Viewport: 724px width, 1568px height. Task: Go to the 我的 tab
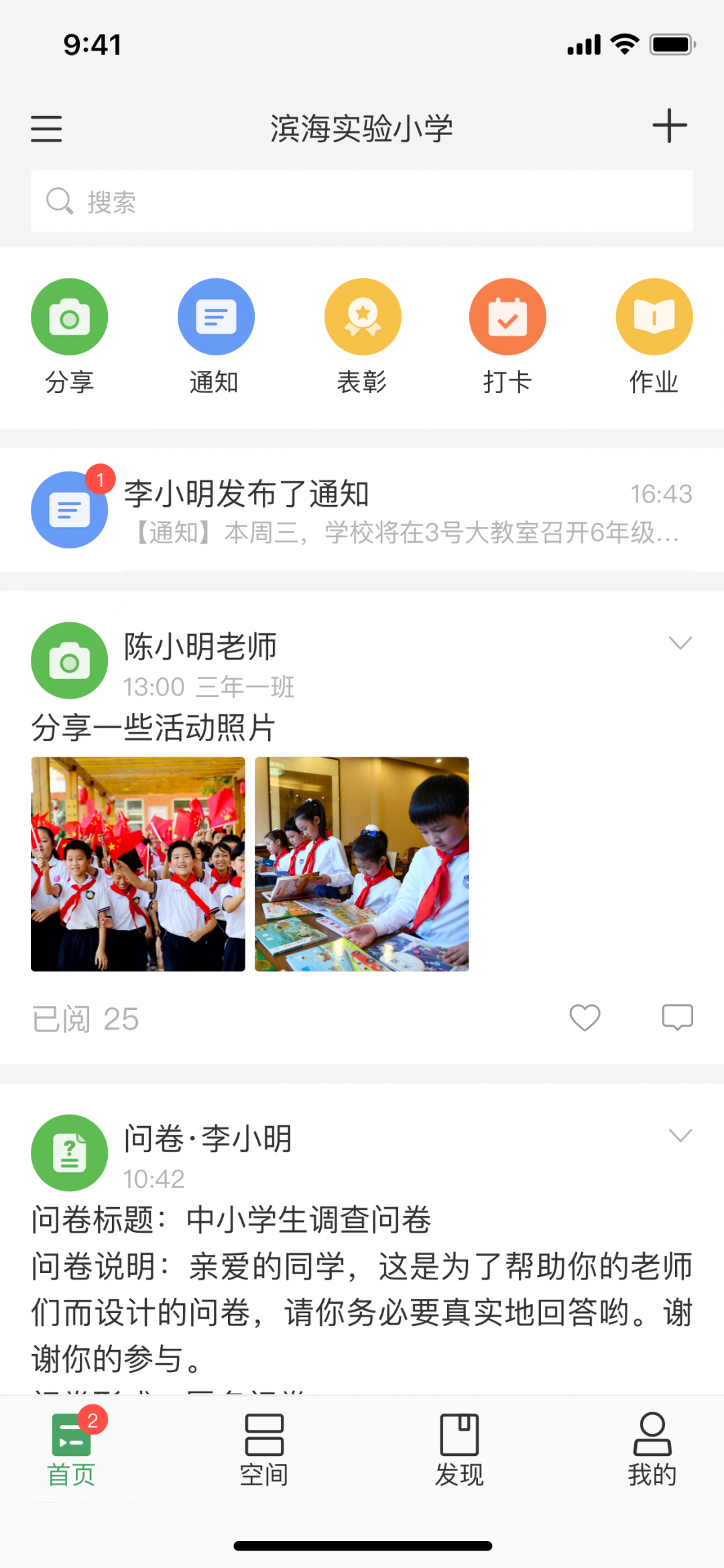tap(652, 1450)
